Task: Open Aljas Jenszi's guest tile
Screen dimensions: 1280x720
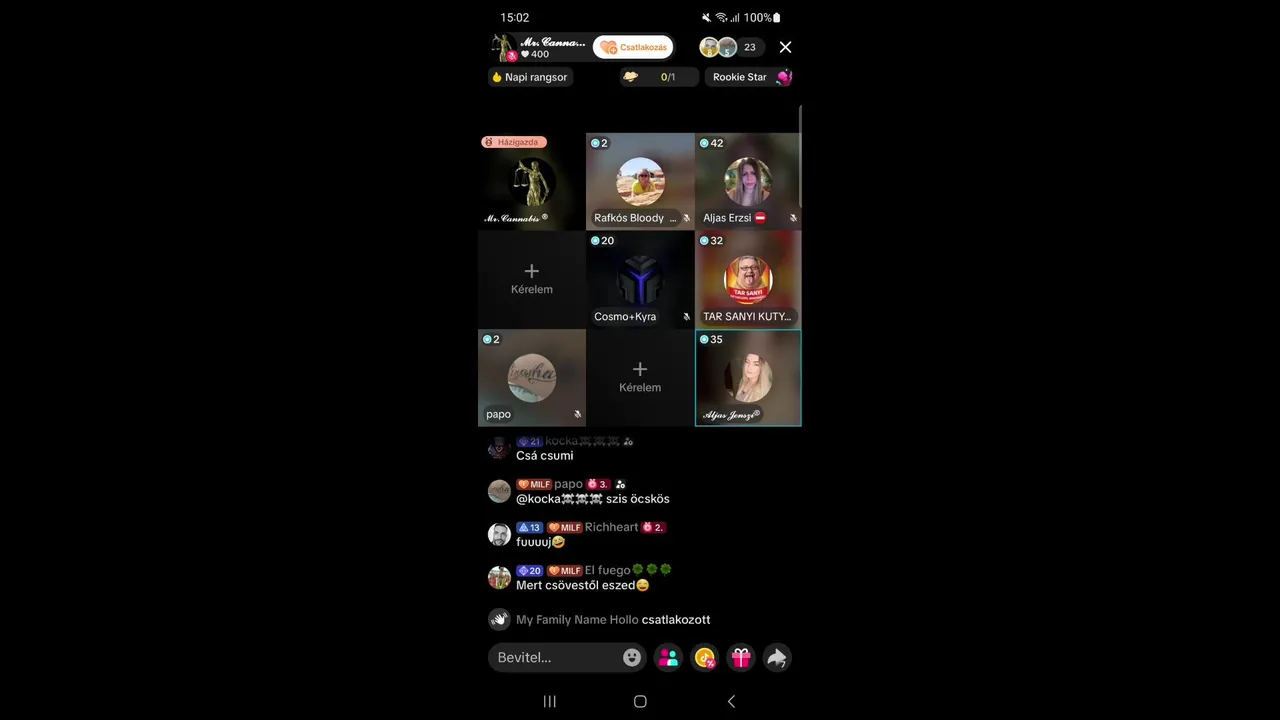Action: pos(748,378)
